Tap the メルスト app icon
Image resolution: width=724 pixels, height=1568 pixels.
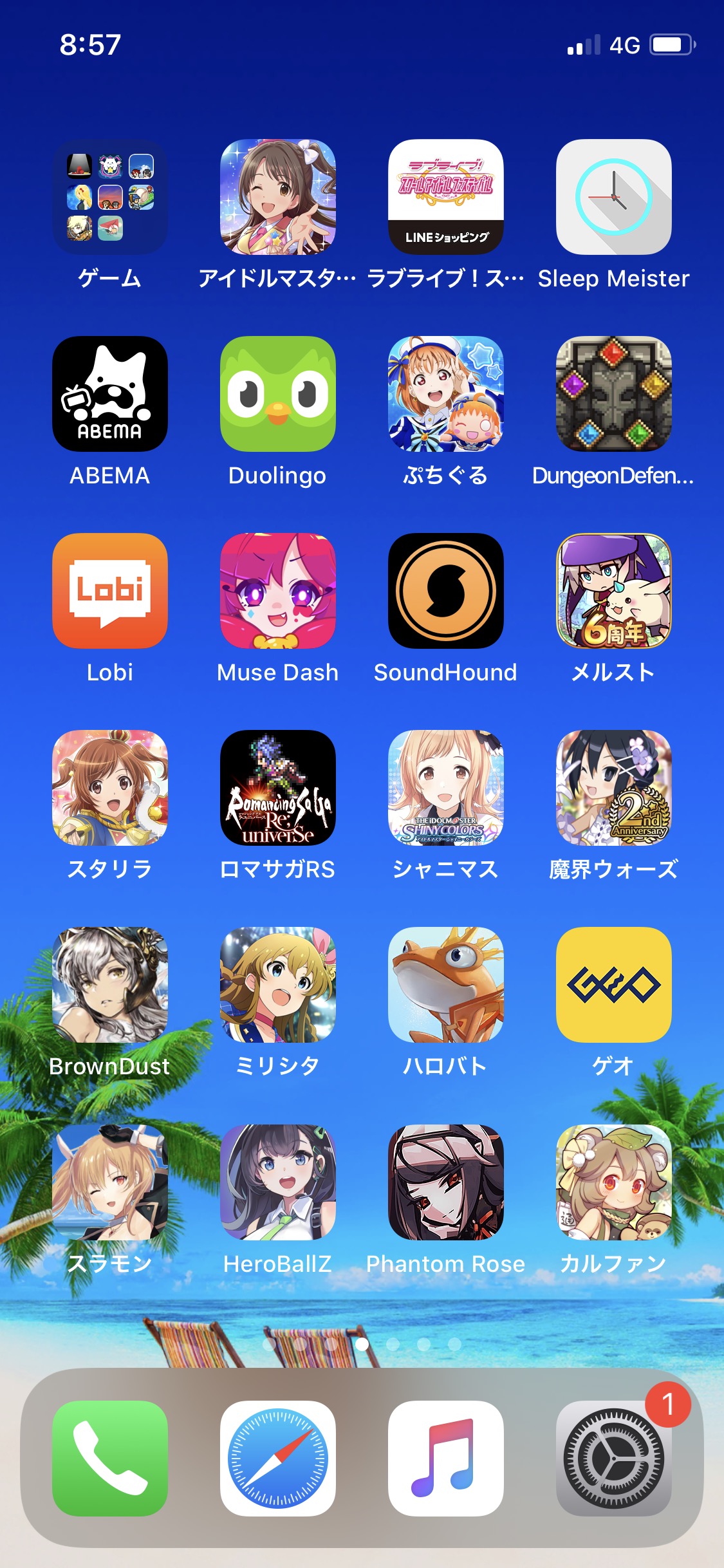click(613, 591)
